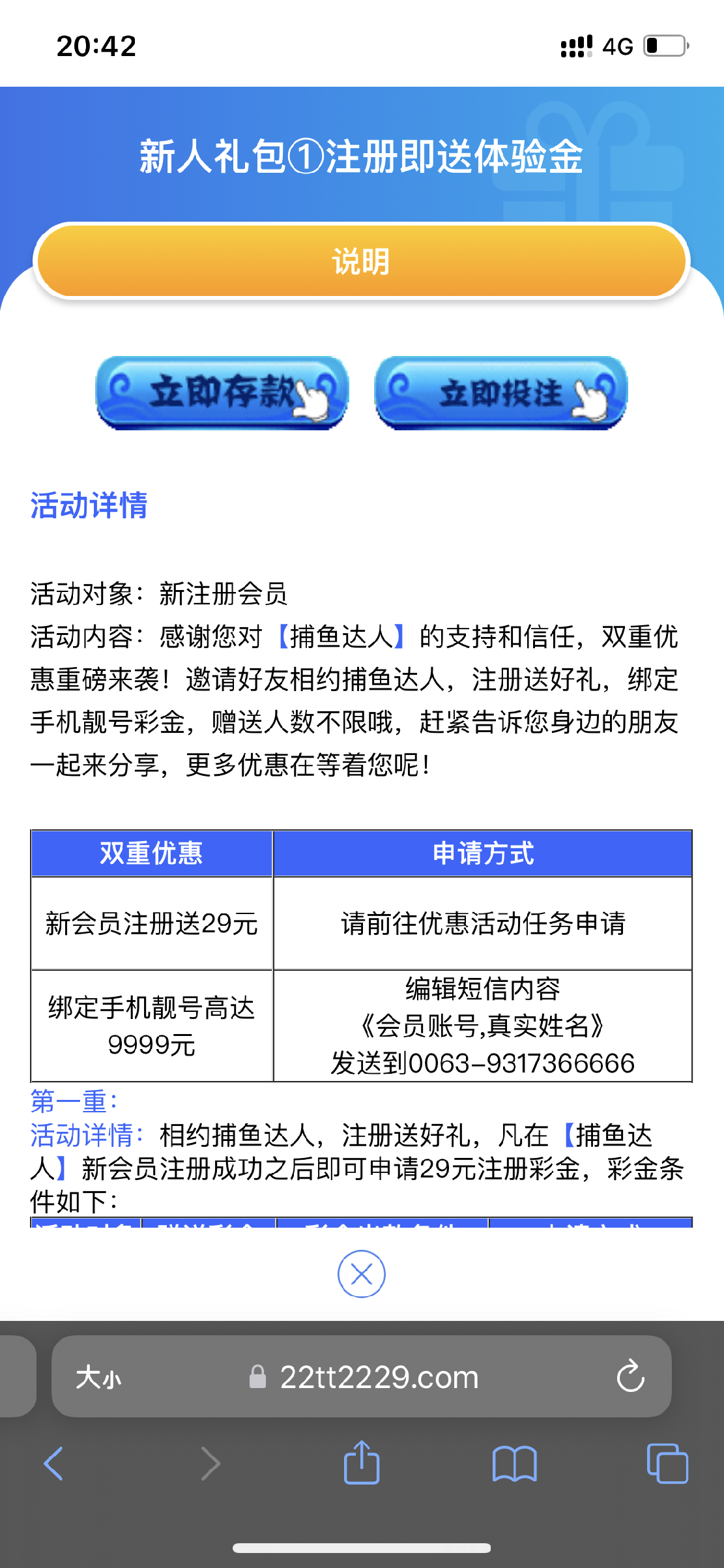The height and width of the screenshot is (1568, 724).
Task: Go back to the previous page
Action: pos(53,1464)
